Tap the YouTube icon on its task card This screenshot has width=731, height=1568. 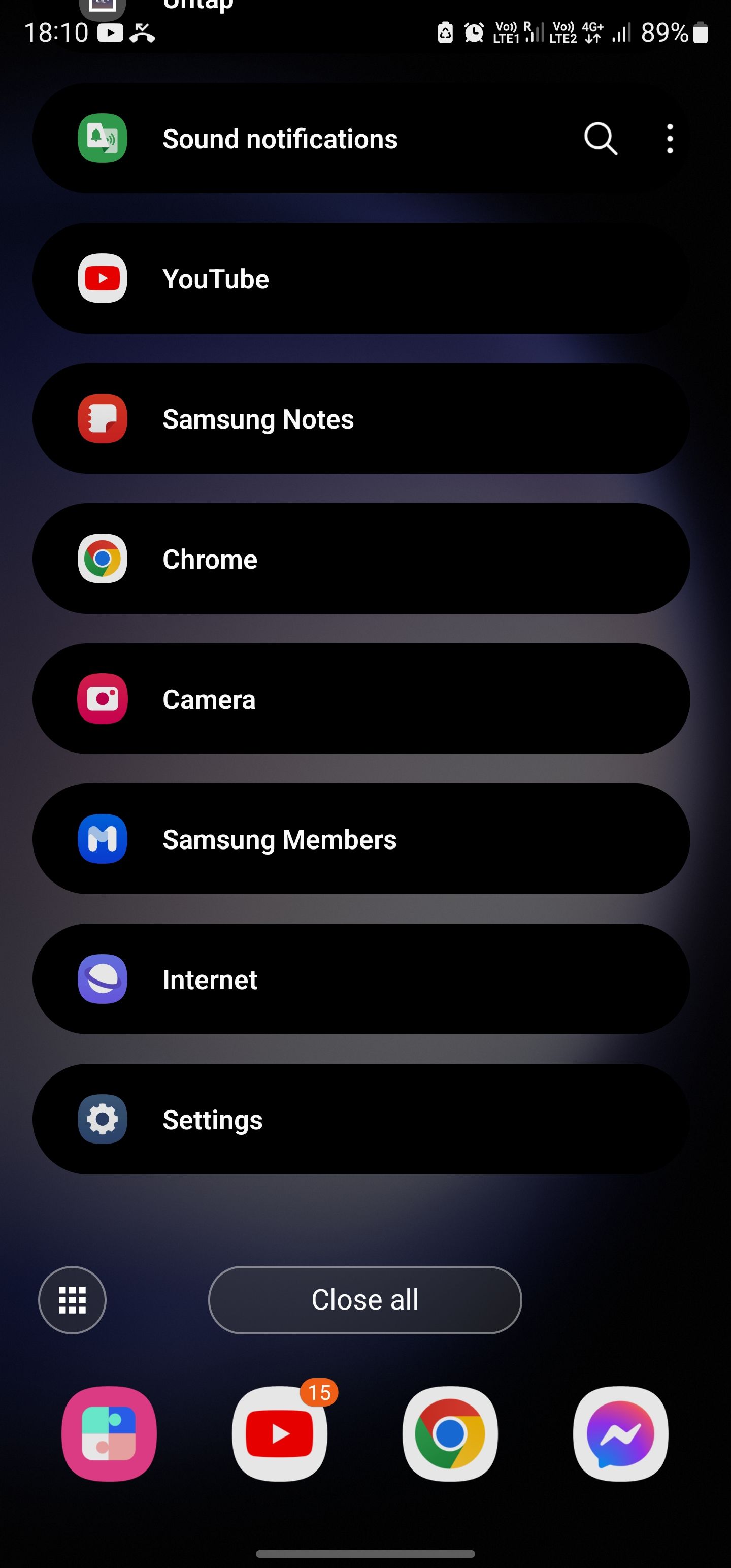pos(102,278)
